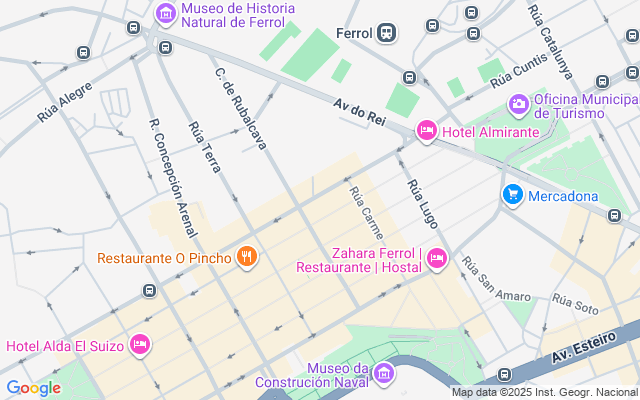Select the Mercadona shopping pin
The height and width of the screenshot is (400, 640).
pyautogui.click(x=513, y=194)
